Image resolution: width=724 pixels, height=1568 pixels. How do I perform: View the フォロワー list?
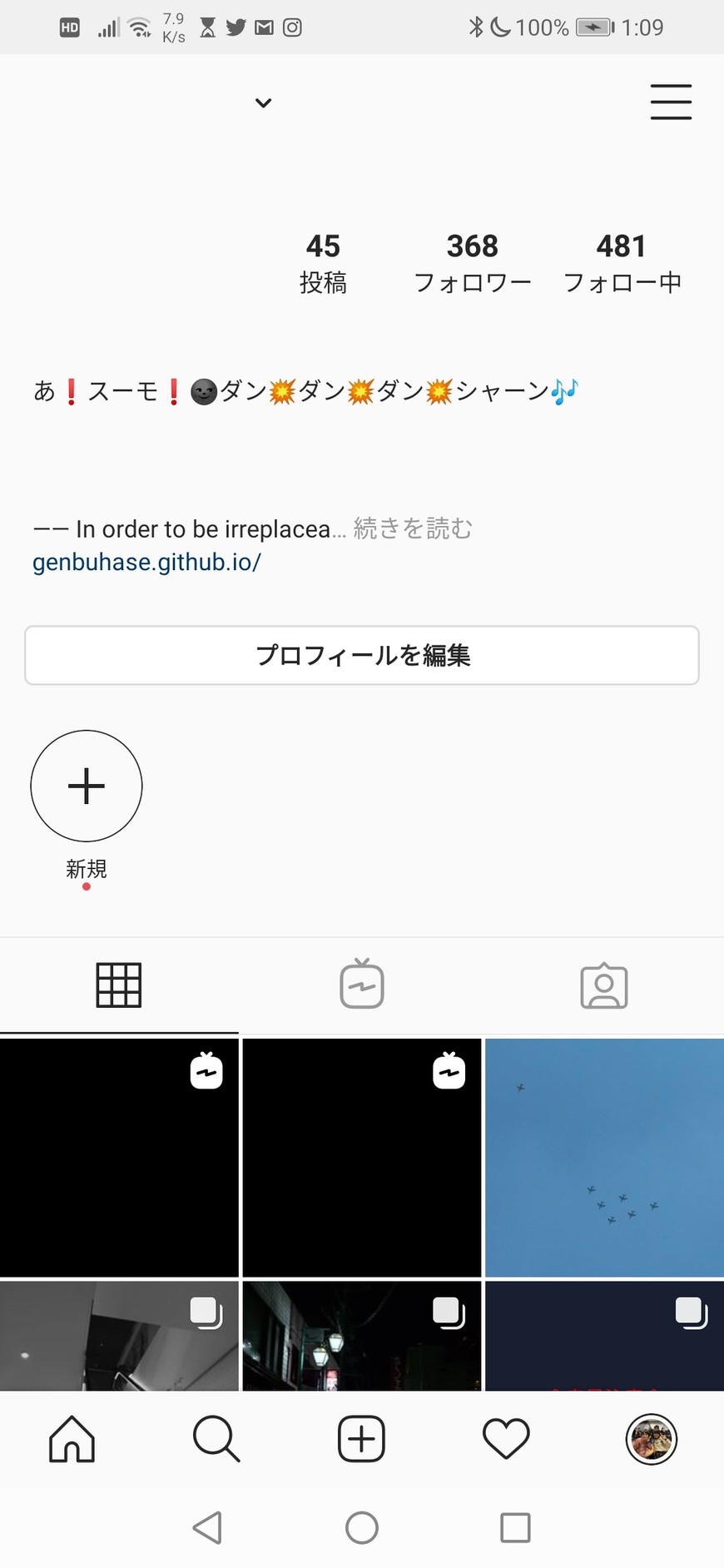coord(473,263)
